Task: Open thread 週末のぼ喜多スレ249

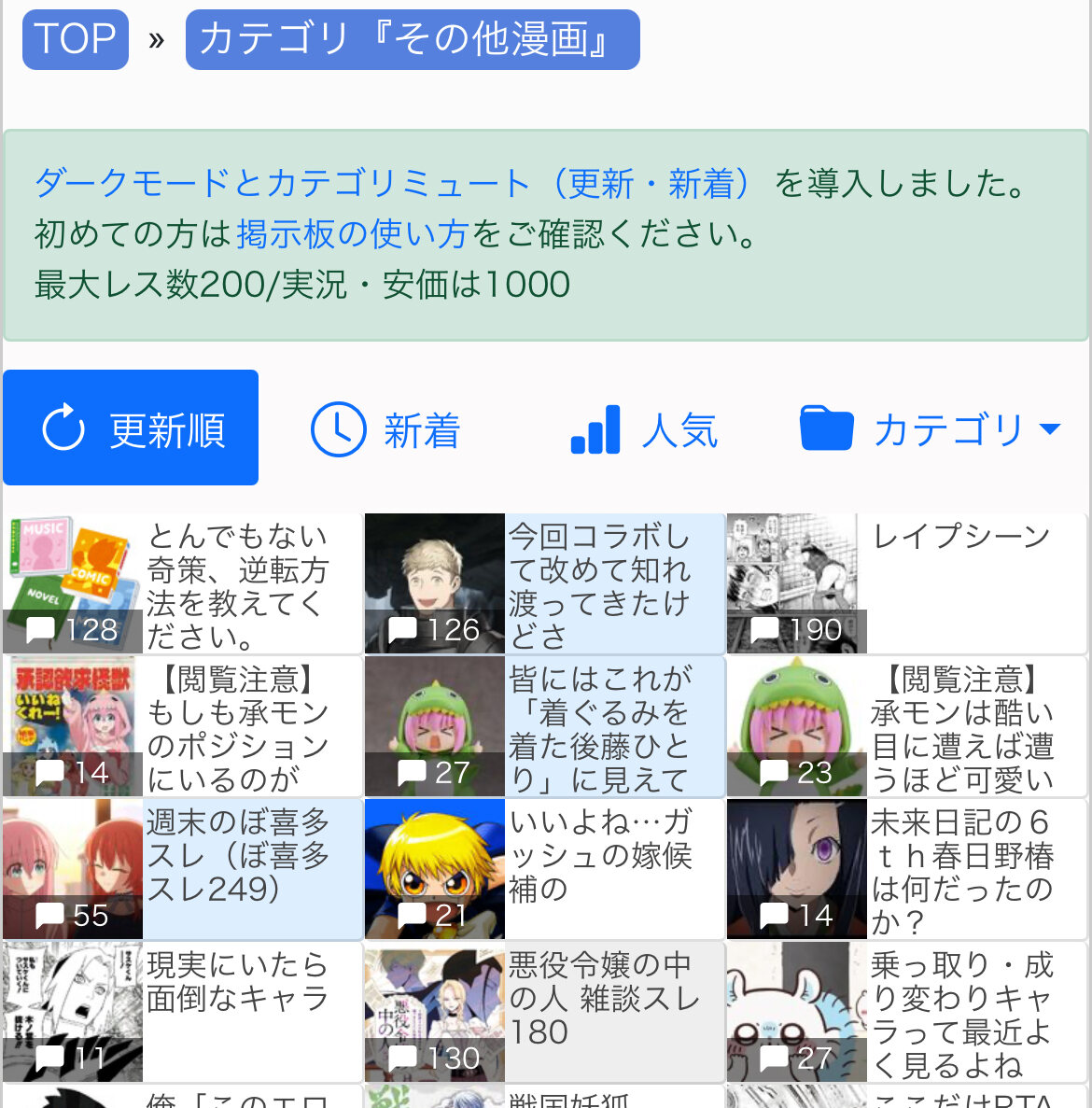Action: pyautogui.click(x=237, y=855)
